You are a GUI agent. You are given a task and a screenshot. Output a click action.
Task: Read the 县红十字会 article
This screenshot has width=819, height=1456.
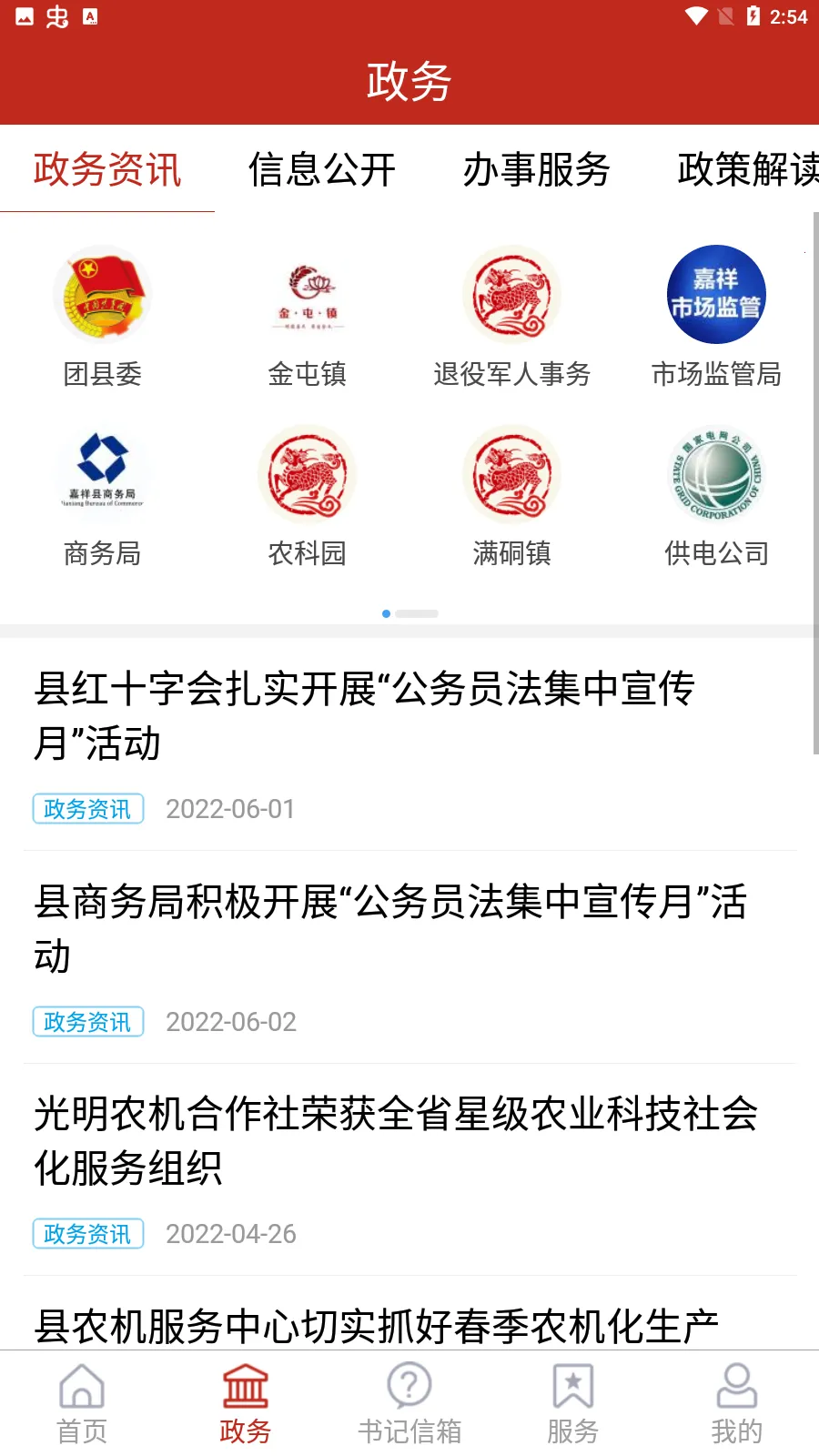coord(364,715)
